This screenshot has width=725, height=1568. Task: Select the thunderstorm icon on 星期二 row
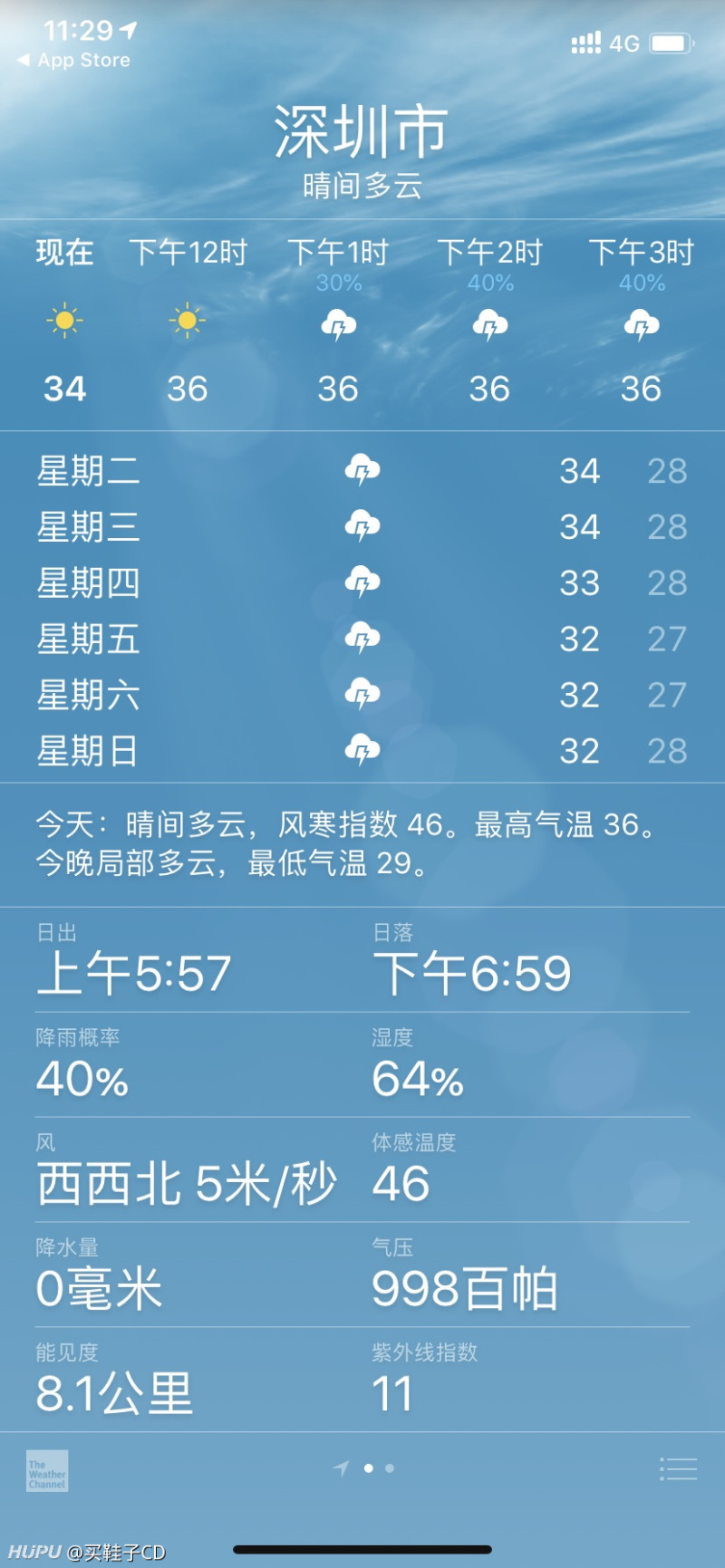pos(362,469)
